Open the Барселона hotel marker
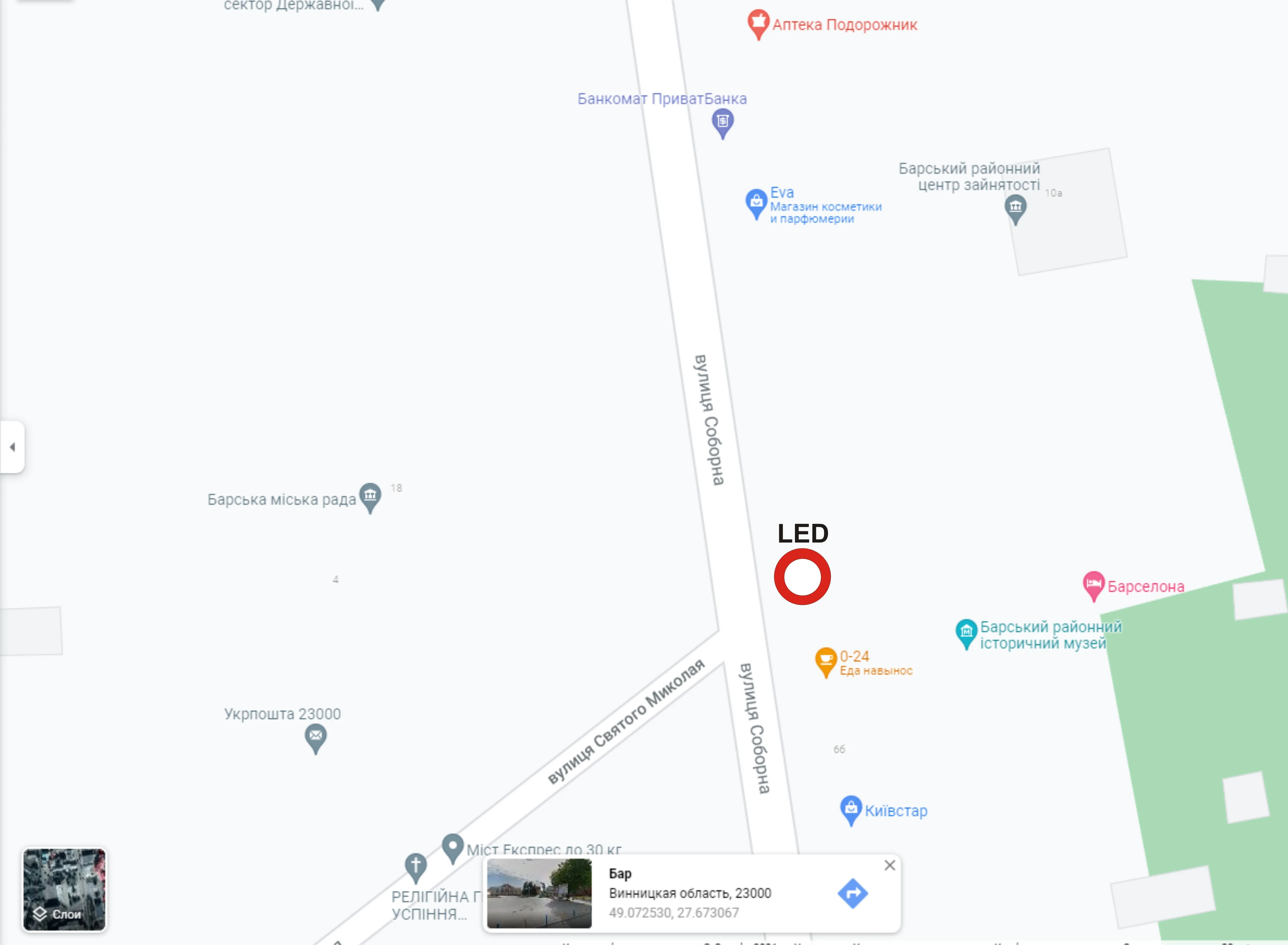Screen dimensions: 1288x945 (1093, 585)
